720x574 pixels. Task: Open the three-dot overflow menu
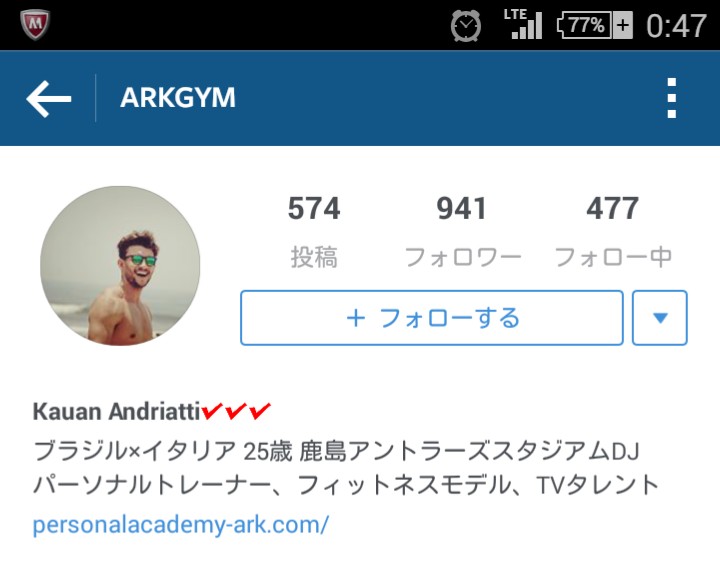click(x=671, y=98)
